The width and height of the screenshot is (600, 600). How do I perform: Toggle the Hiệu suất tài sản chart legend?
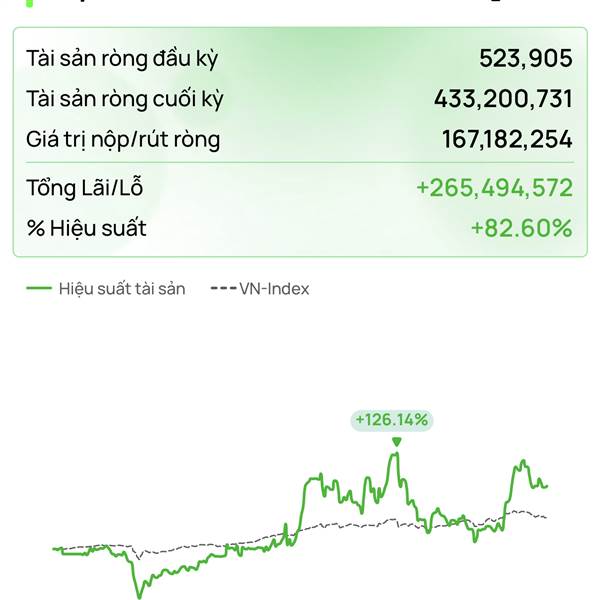click(106, 289)
